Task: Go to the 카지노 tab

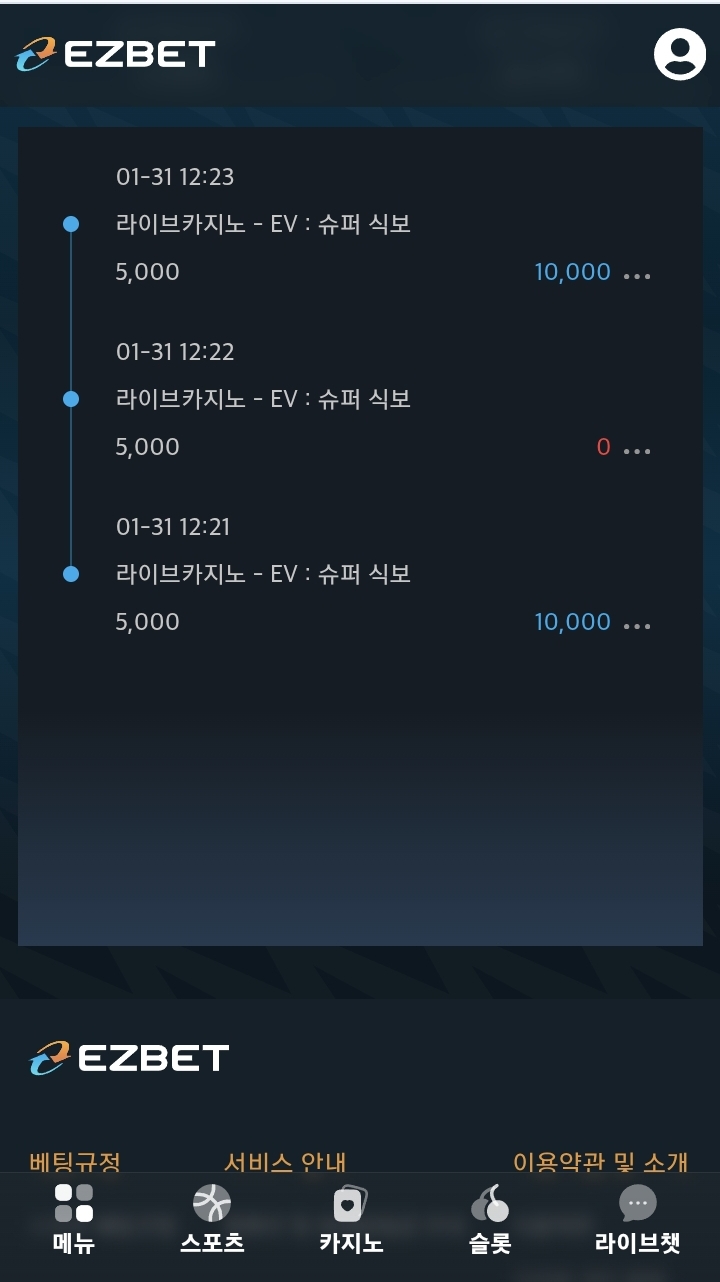Action: [351, 1218]
